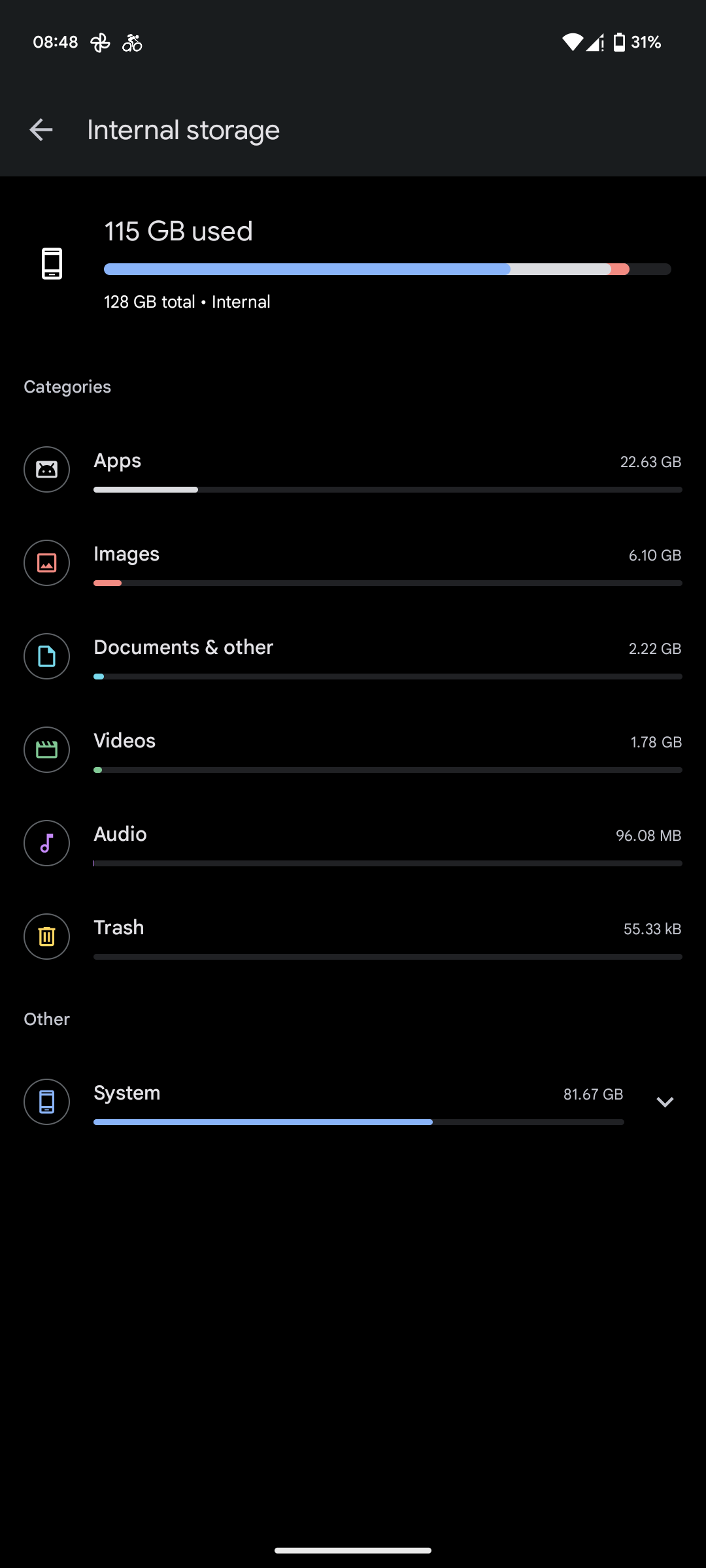Open Documents & other category
Image resolution: width=706 pixels, height=1568 pixels.
pyautogui.click(x=353, y=656)
